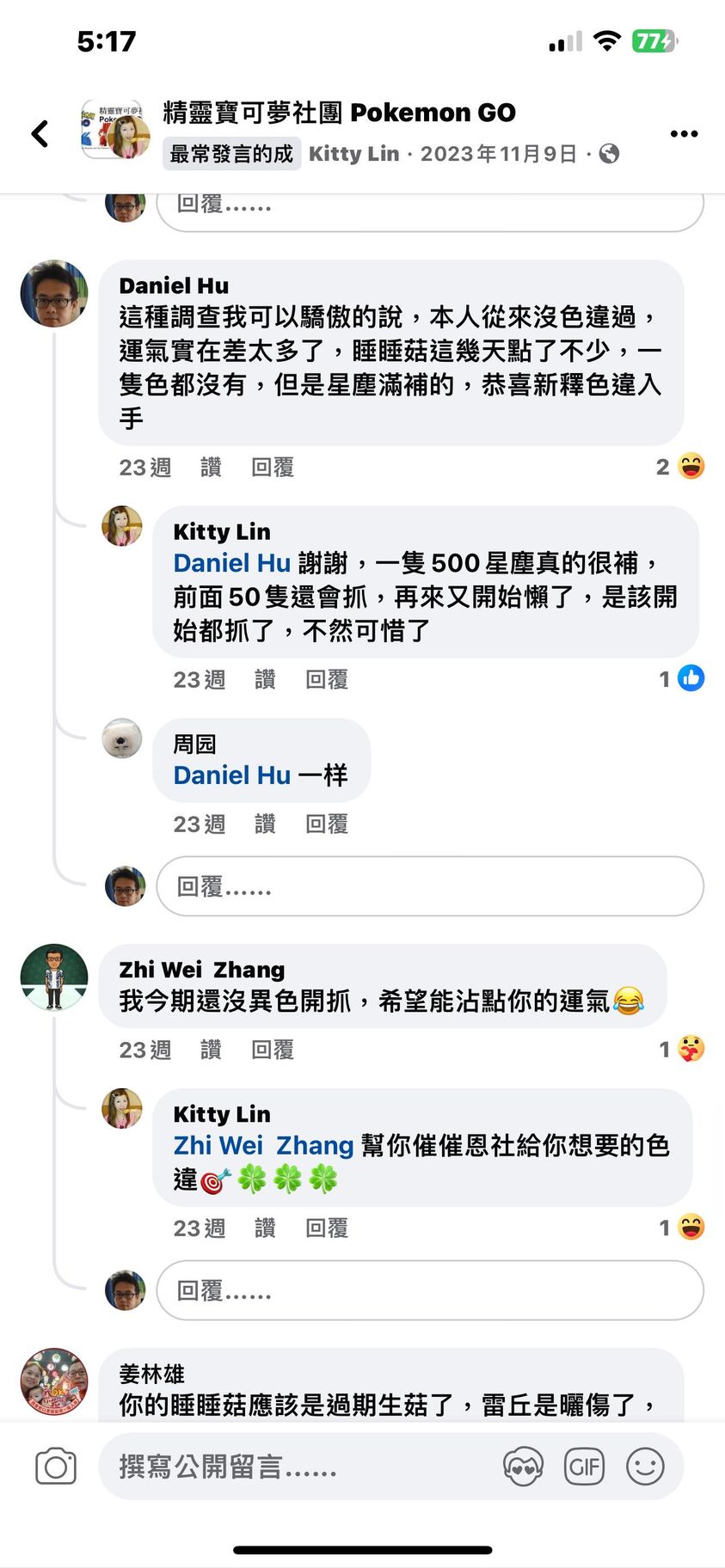
Task: Go back from the post comments
Action: (x=40, y=133)
